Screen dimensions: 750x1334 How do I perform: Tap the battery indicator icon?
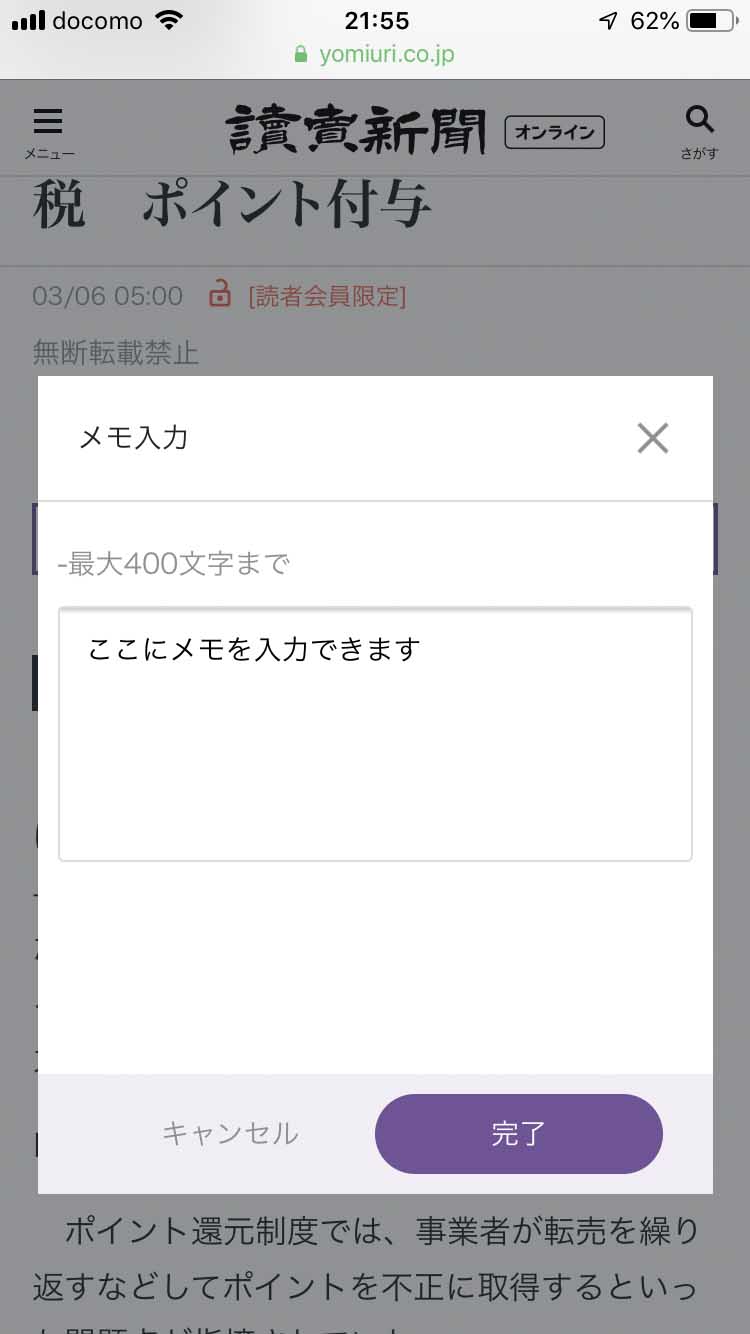tap(709, 18)
